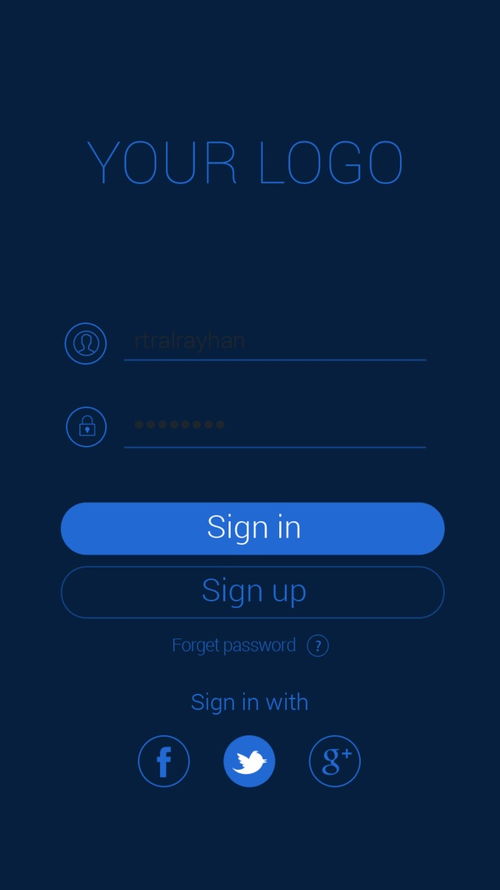
Task: Sign in with Twitter
Action: click(x=249, y=761)
